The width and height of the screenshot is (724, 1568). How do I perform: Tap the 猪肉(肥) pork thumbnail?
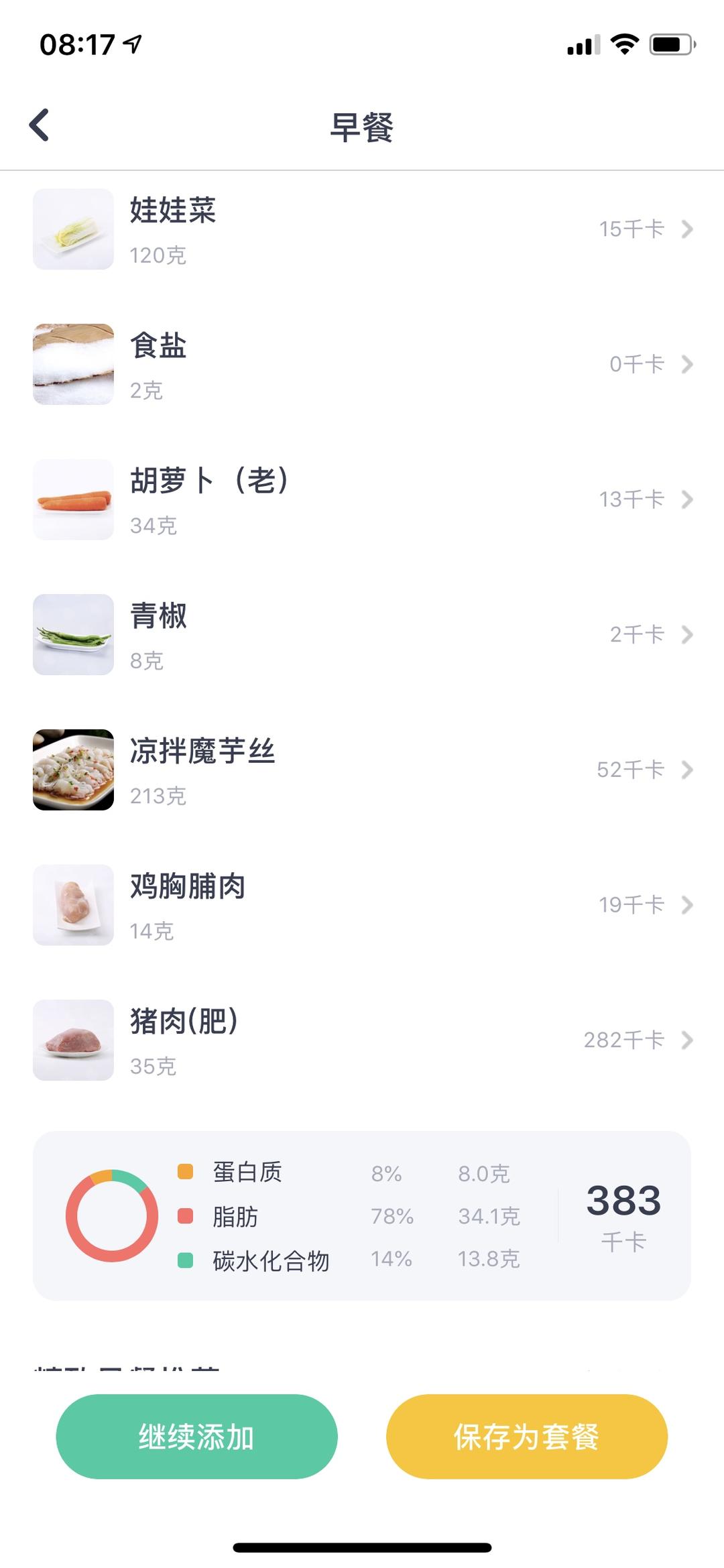(x=72, y=1040)
